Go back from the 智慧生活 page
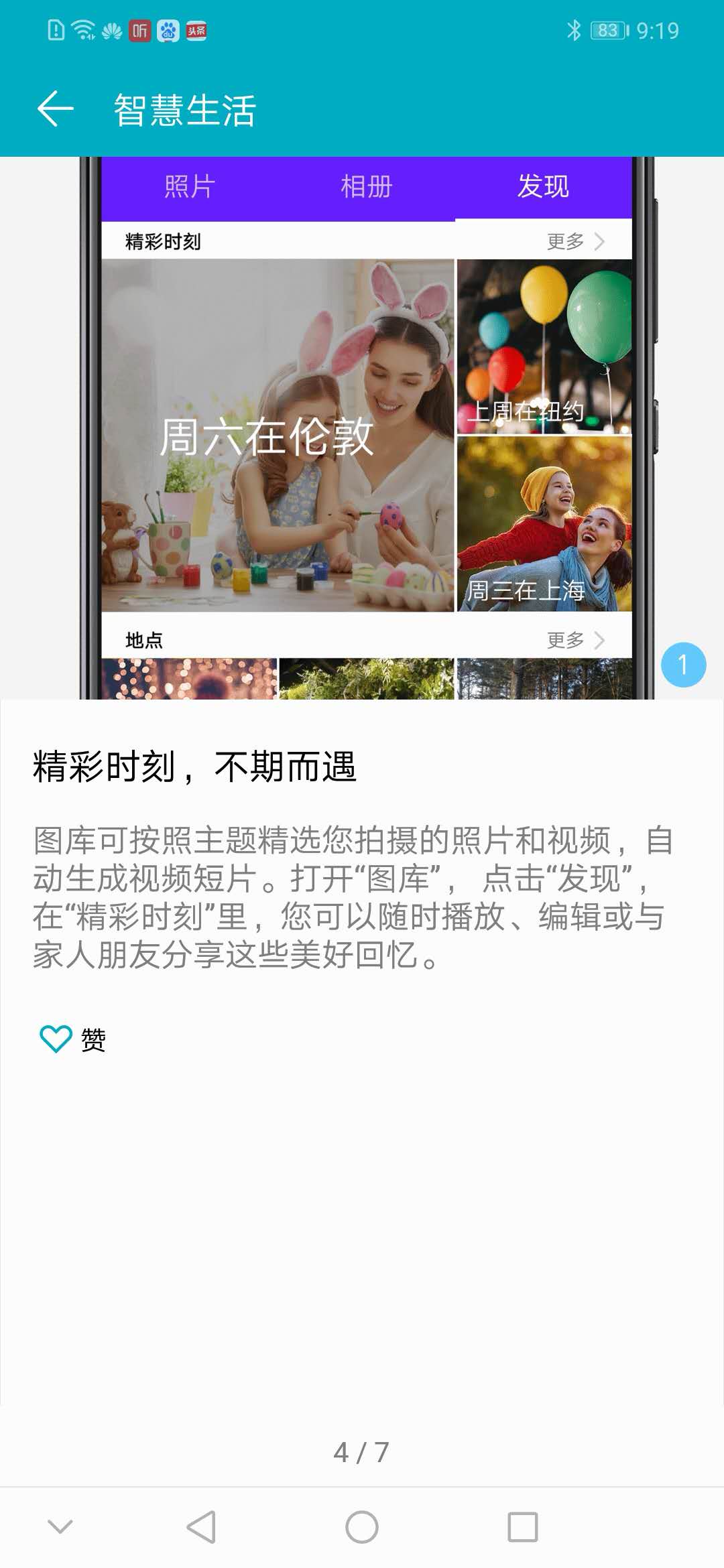 tap(55, 109)
